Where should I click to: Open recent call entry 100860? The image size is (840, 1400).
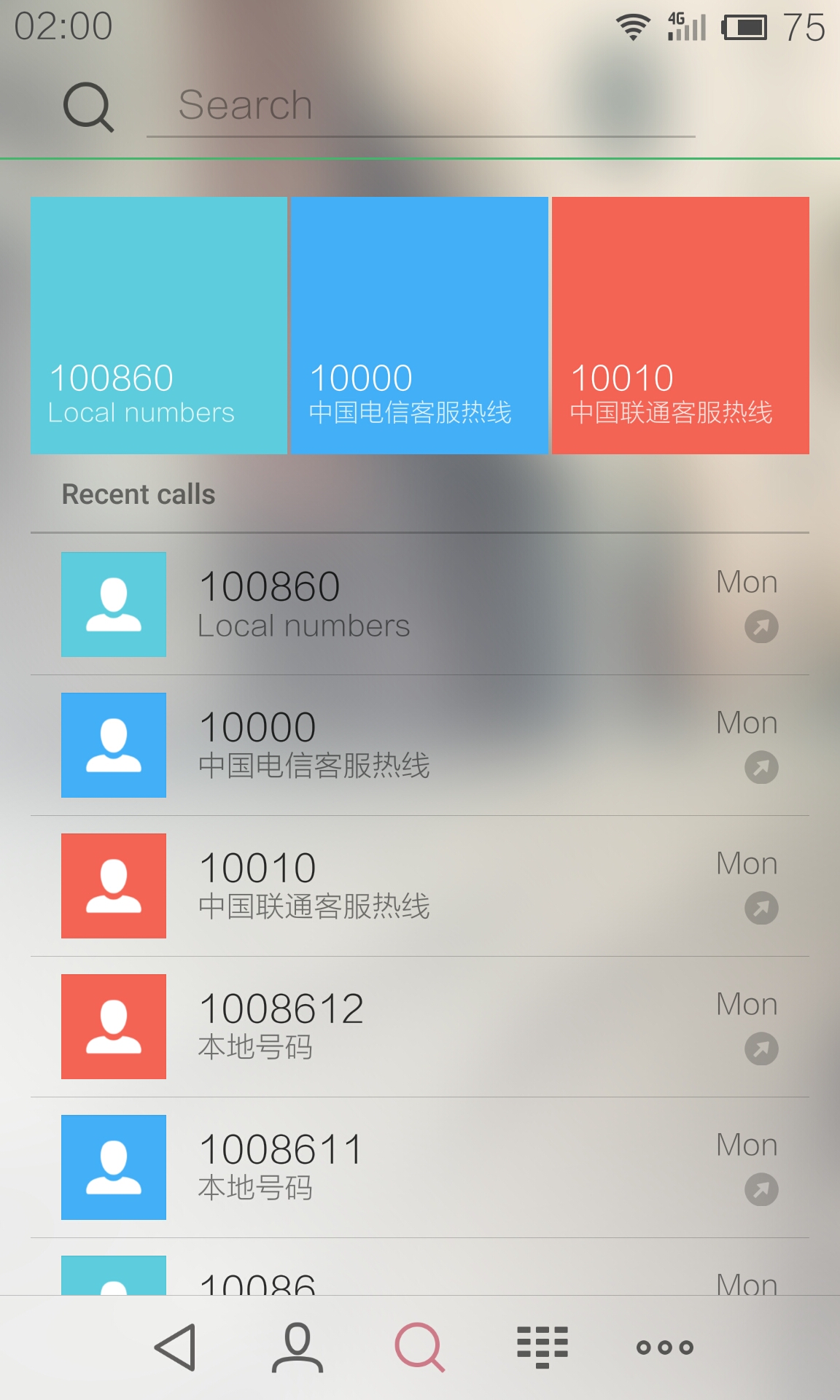point(420,604)
